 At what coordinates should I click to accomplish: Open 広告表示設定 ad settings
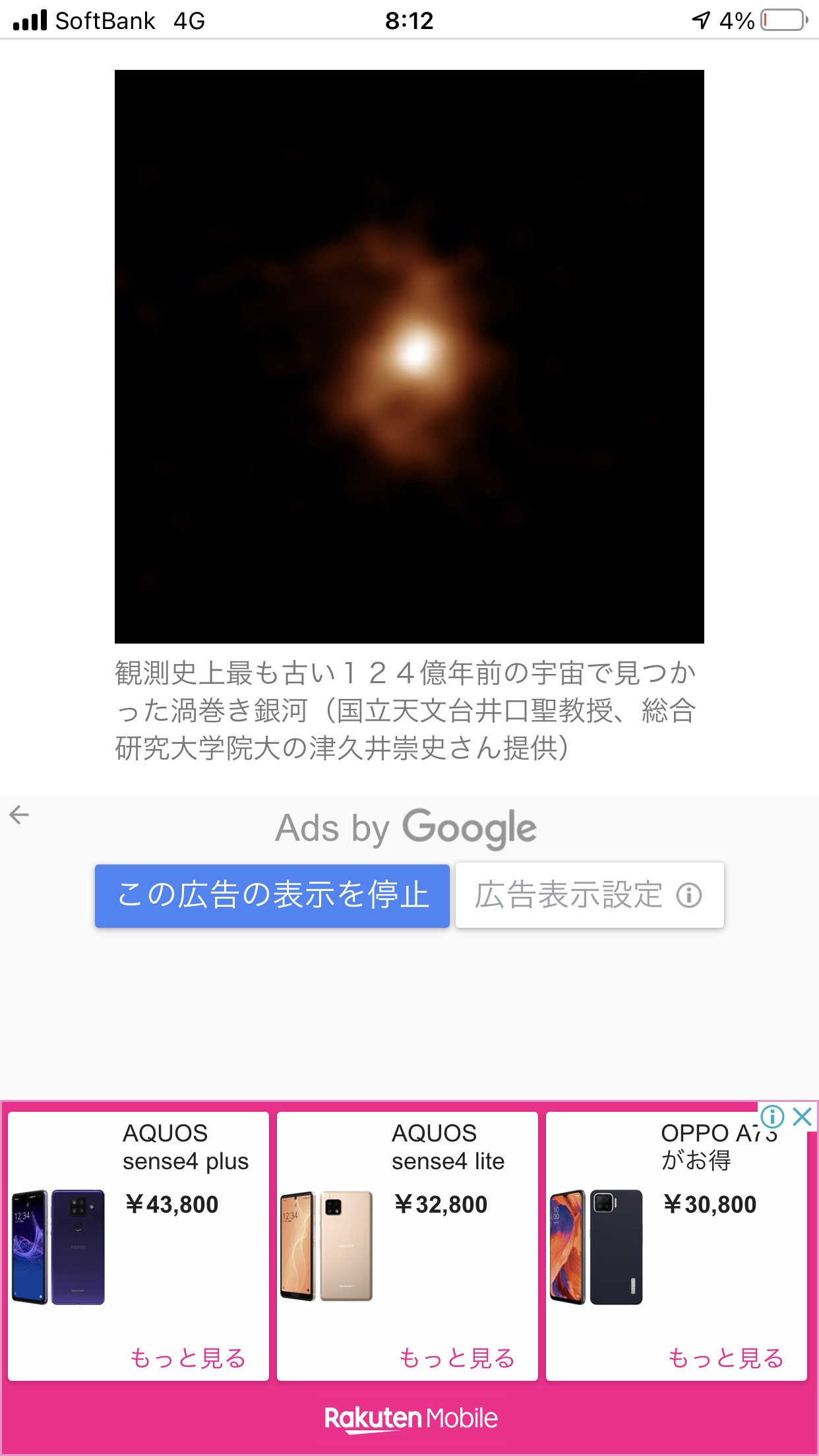click(590, 895)
